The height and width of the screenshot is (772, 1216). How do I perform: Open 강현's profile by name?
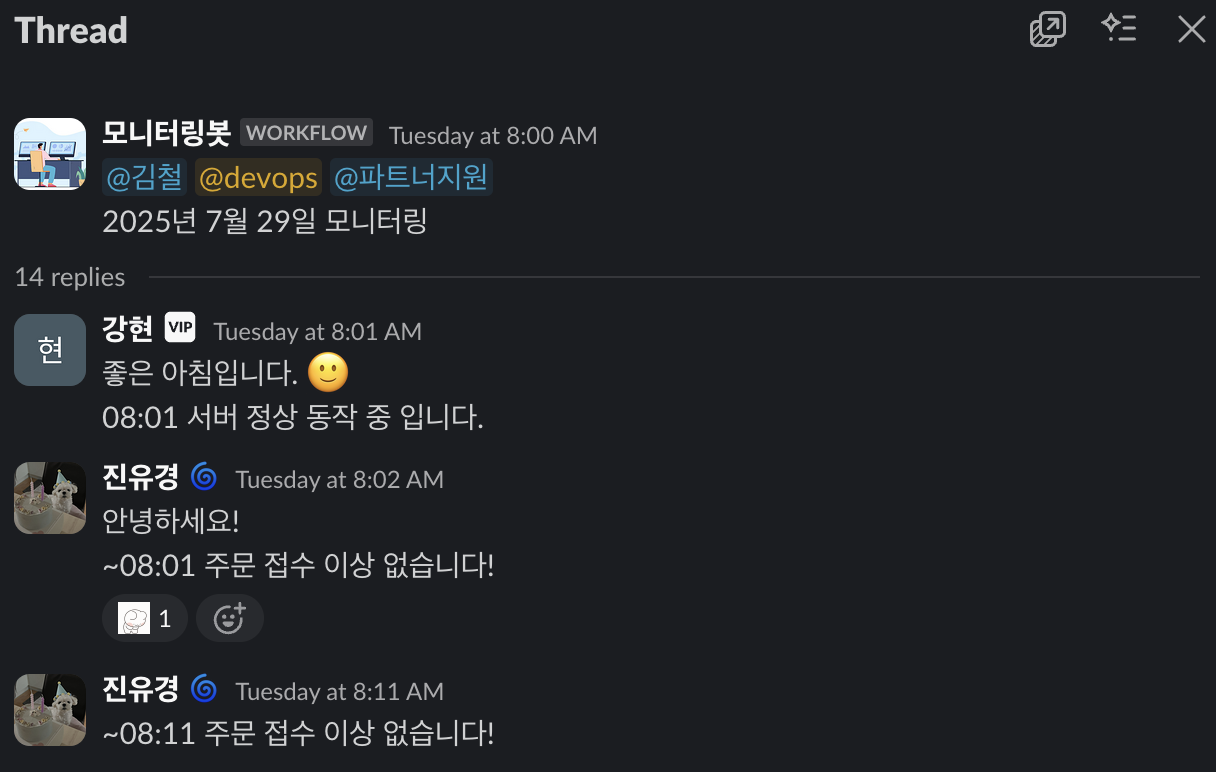[127, 328]
